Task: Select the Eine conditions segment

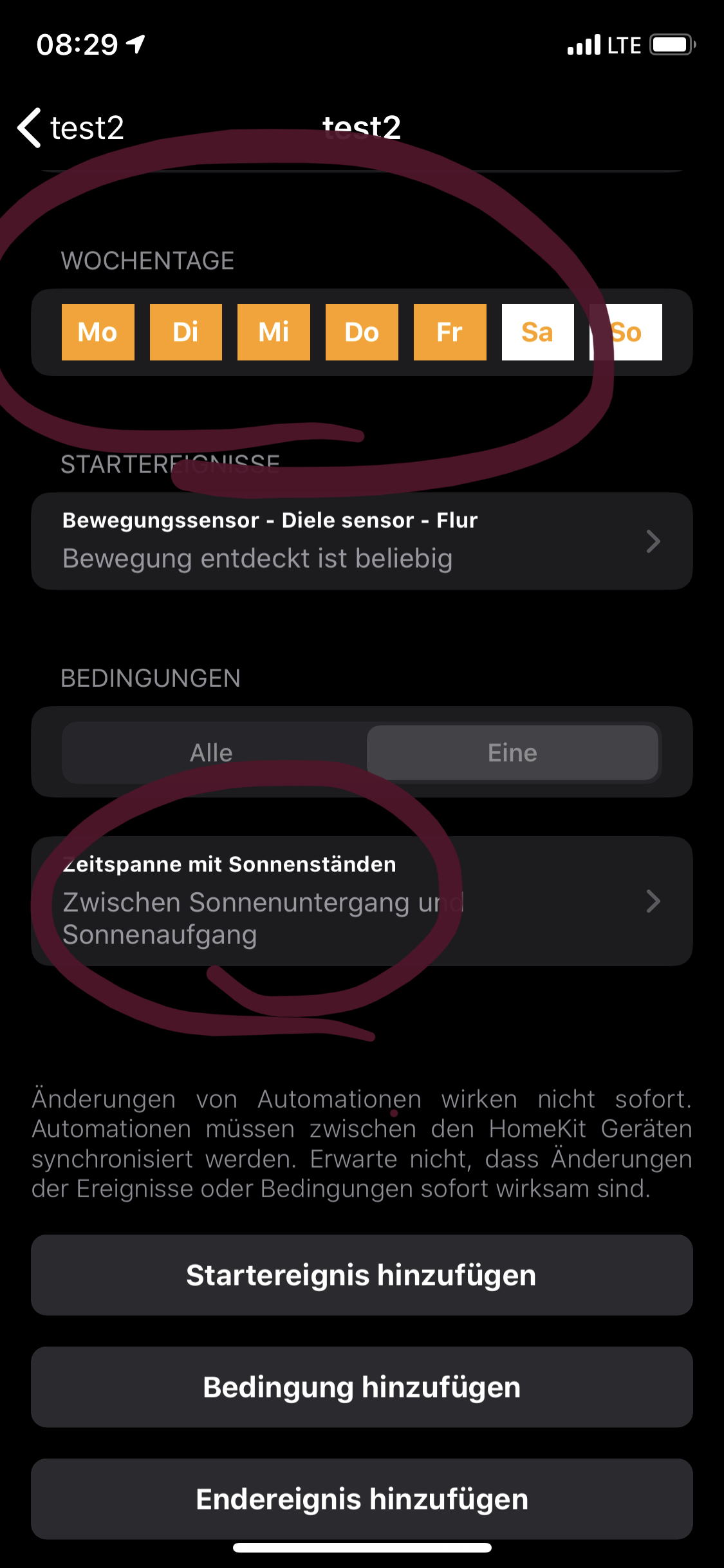Action: click(512, 752)
